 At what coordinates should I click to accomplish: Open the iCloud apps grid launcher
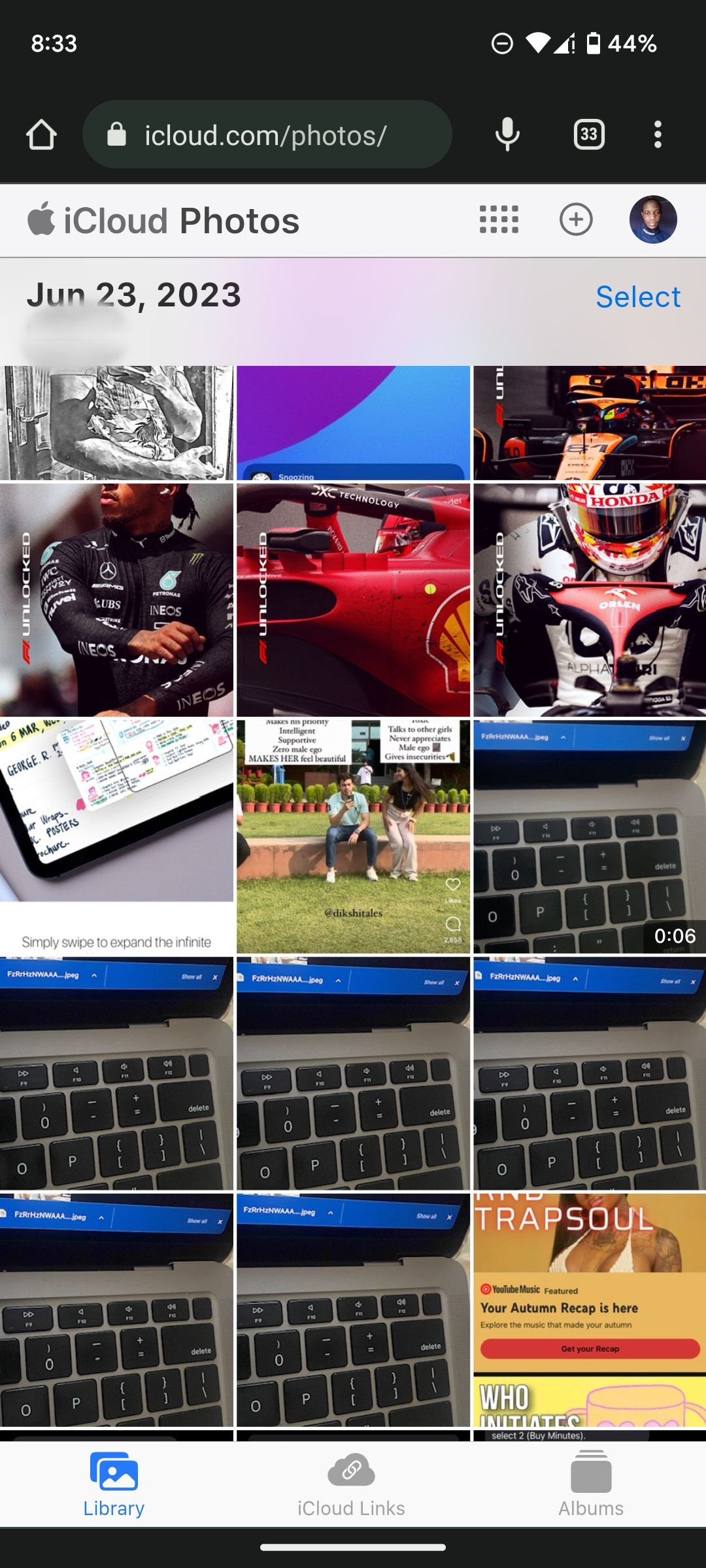pos(499,220)
